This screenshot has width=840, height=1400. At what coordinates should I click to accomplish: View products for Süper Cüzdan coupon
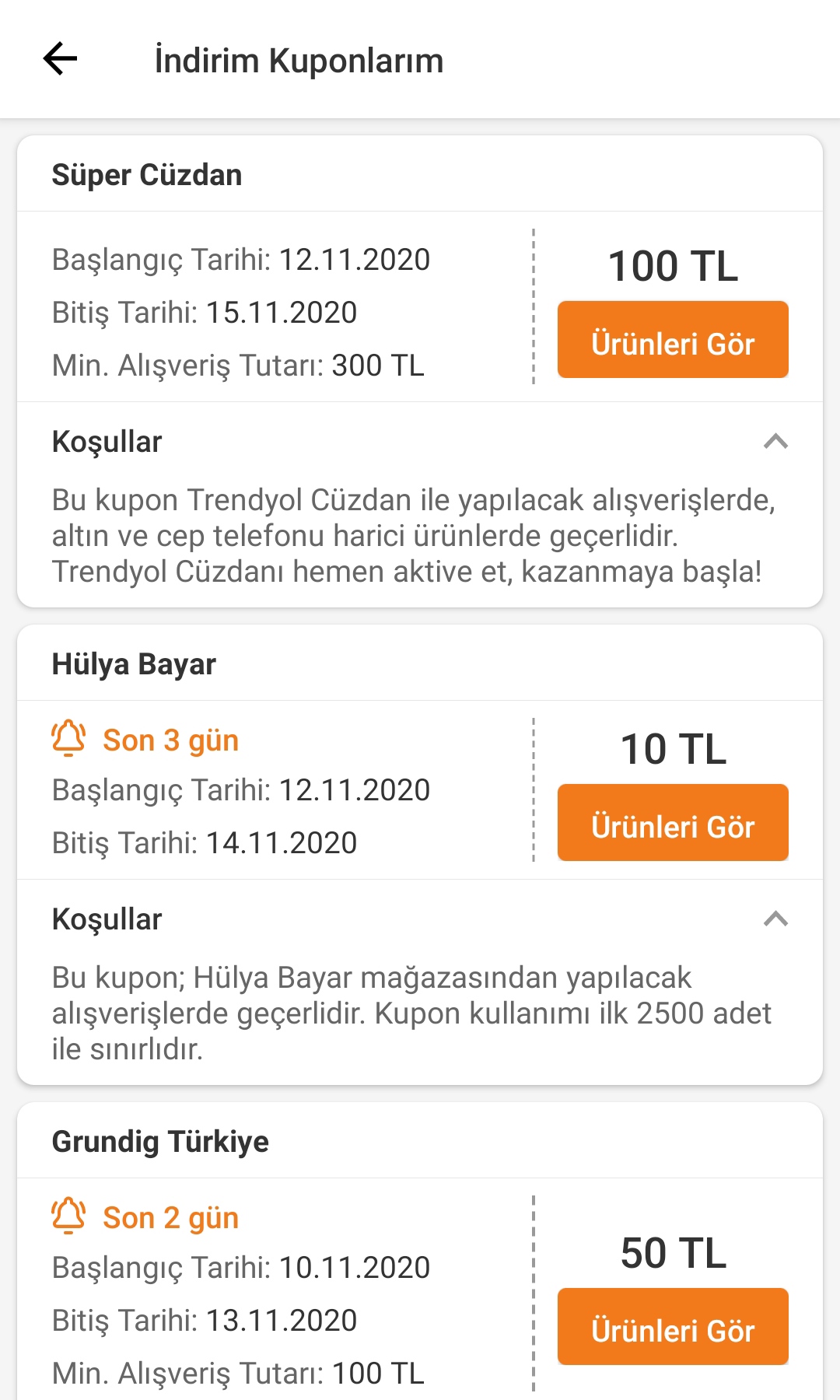[673, 340]
